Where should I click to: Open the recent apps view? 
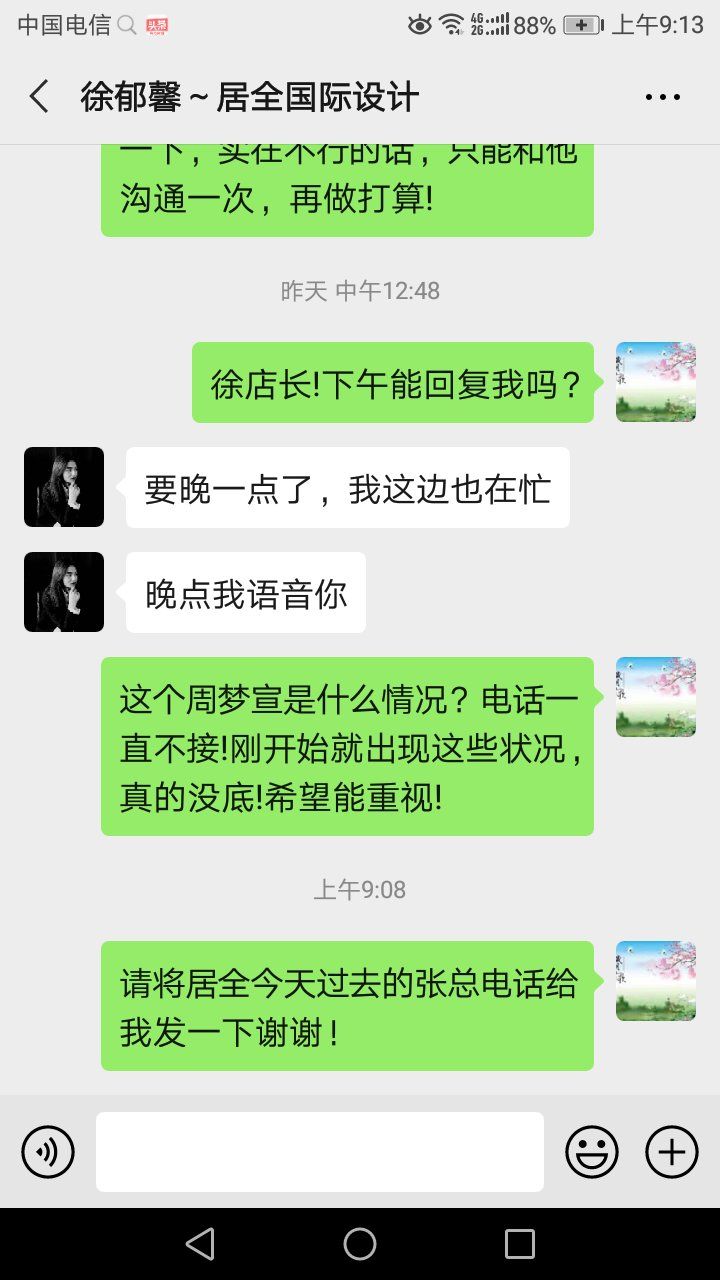(520, 1244)
